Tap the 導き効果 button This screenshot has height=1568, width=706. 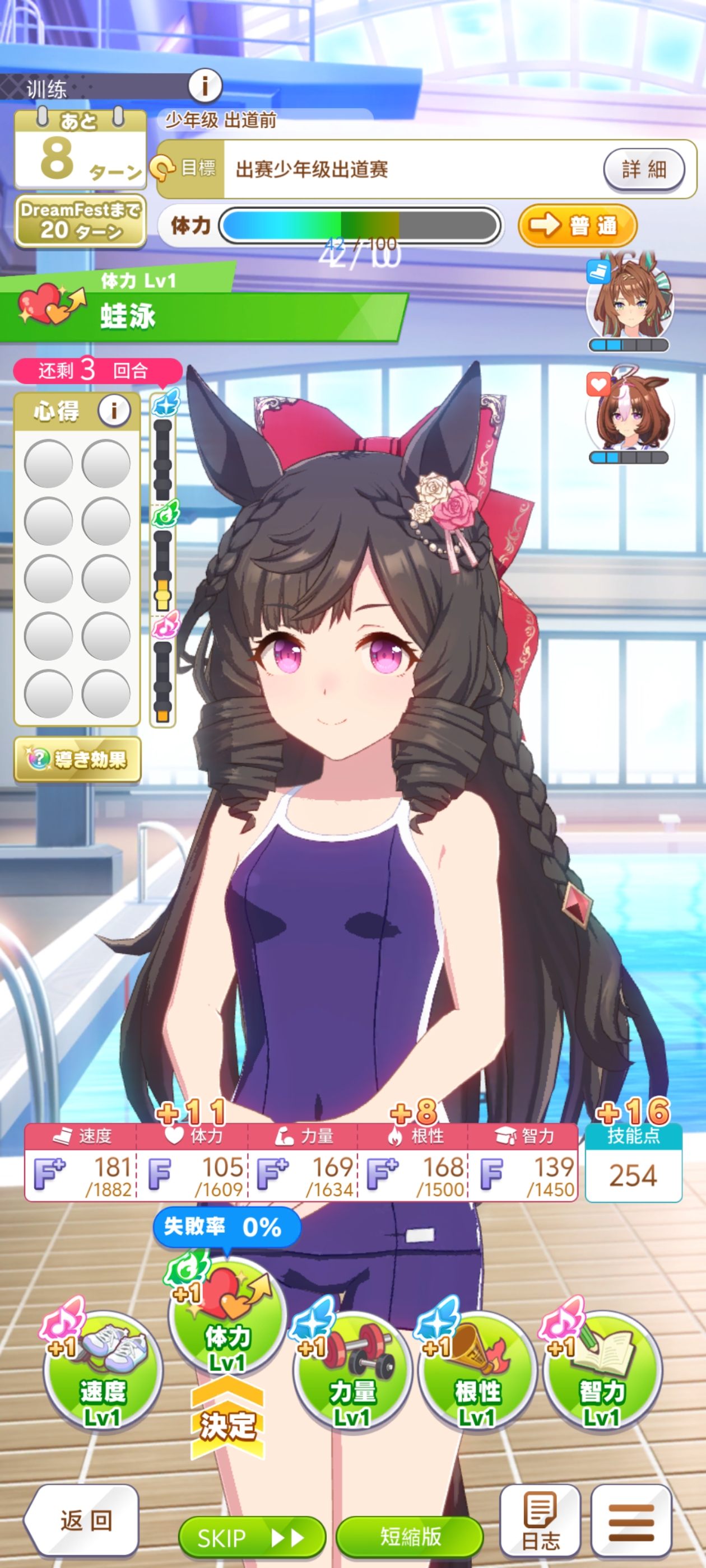pos(77,758)
